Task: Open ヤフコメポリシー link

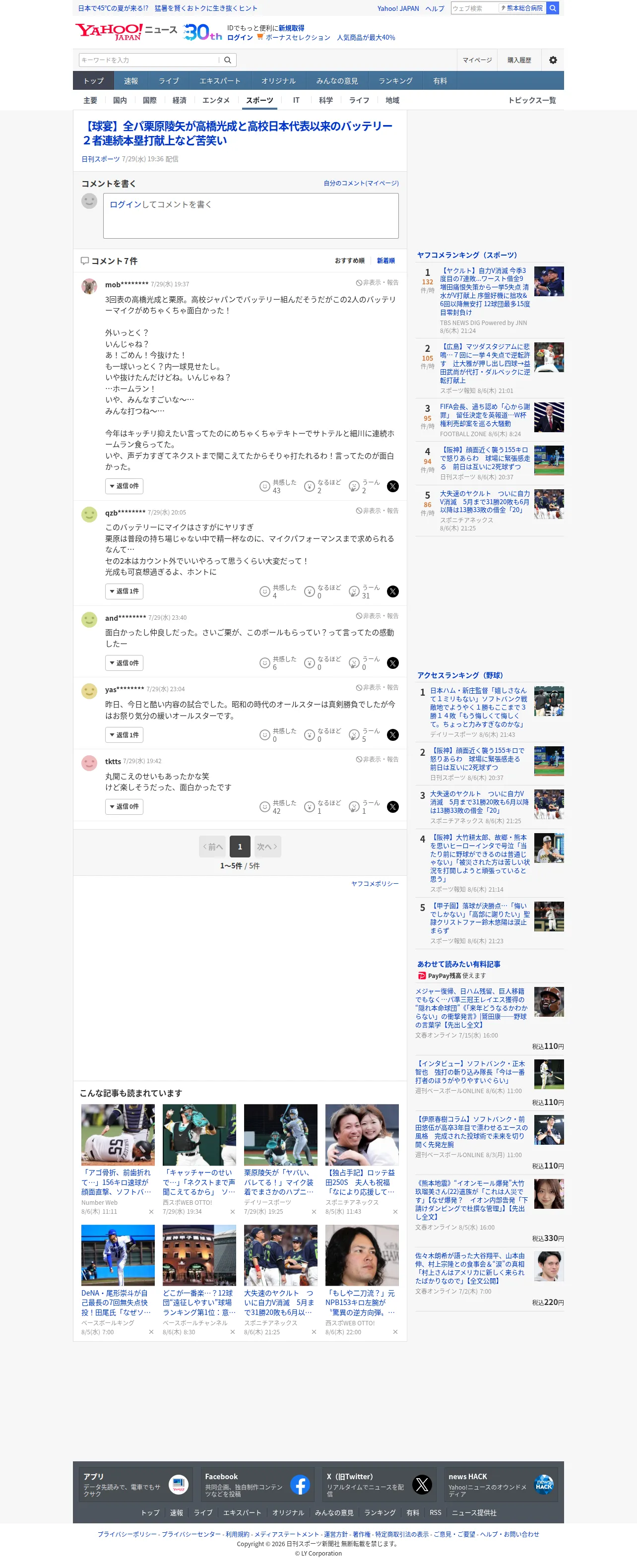Action: click(375, 883)
